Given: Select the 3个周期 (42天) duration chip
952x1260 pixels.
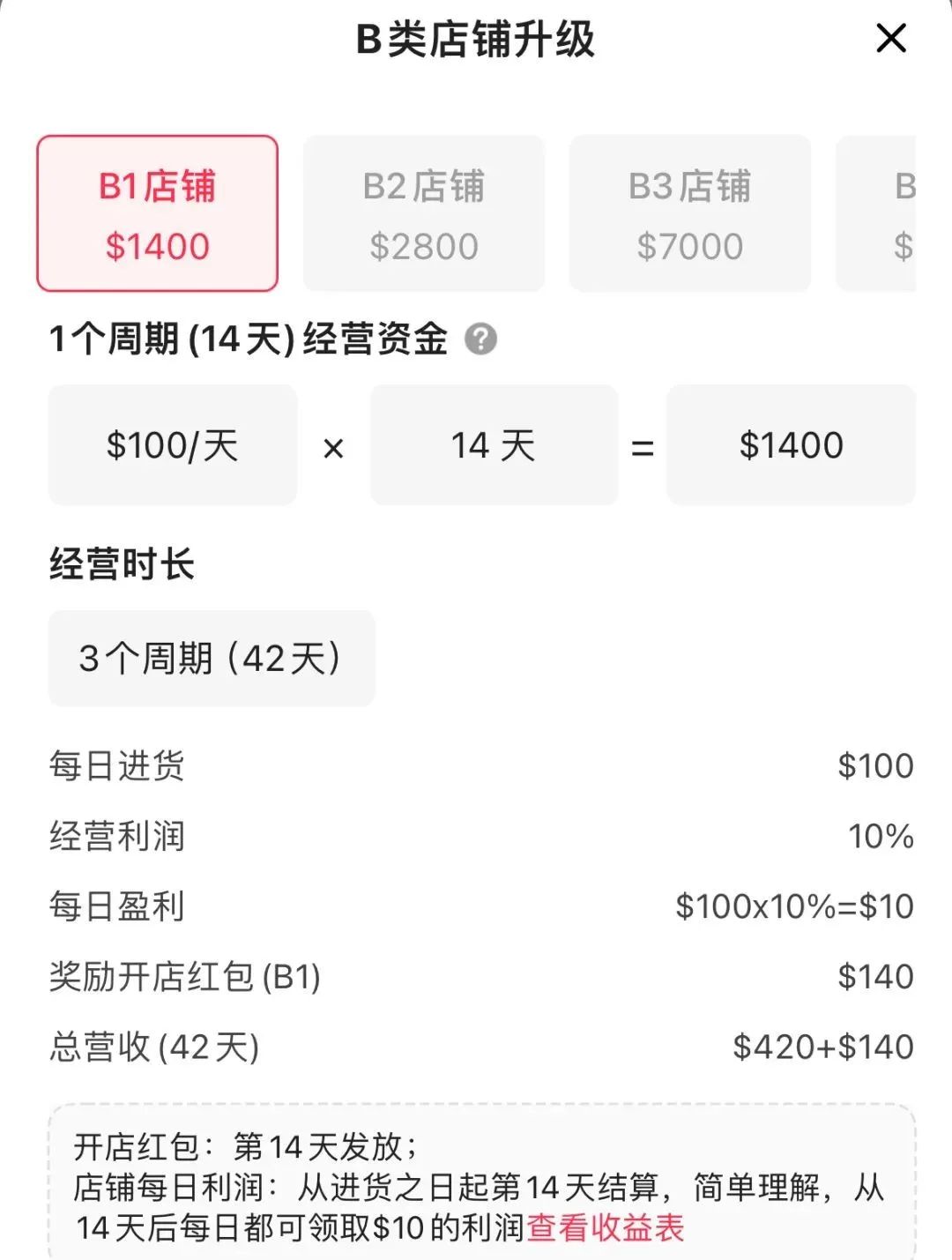Looking at the screenshot, I should click(212, 657).
